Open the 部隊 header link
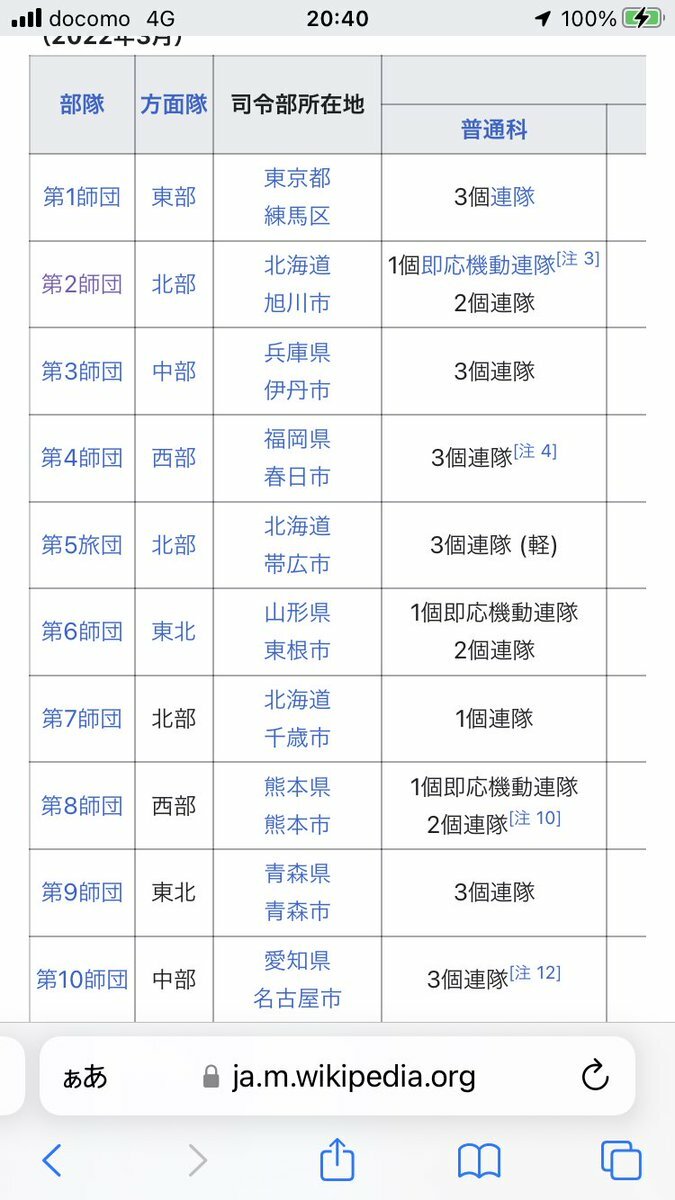This screenshot has width=675, height=1200. point(82,104)
